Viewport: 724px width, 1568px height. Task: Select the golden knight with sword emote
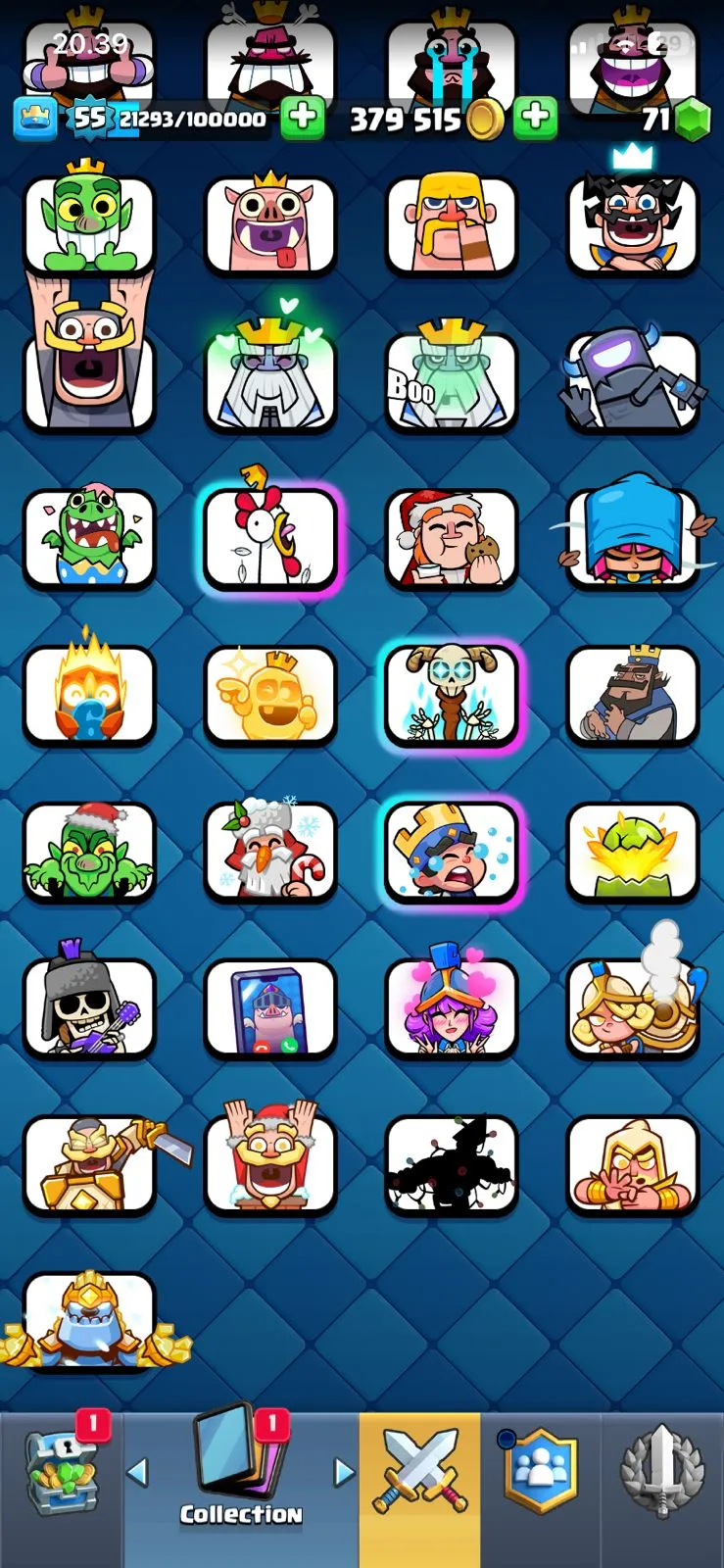tap(89, 1165)
